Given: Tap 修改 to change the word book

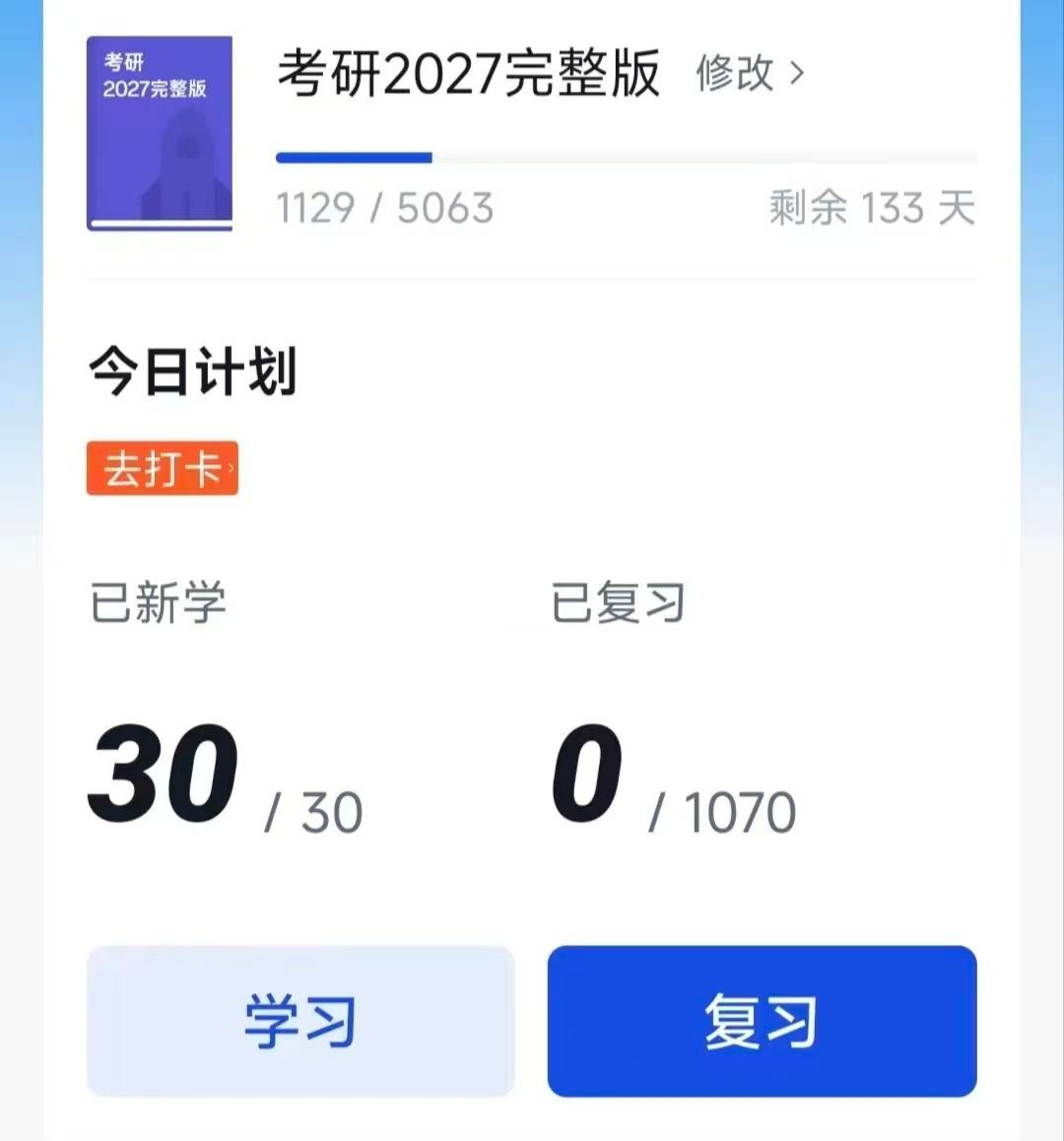Looking at the screenshot, I should tap(750, 73).
